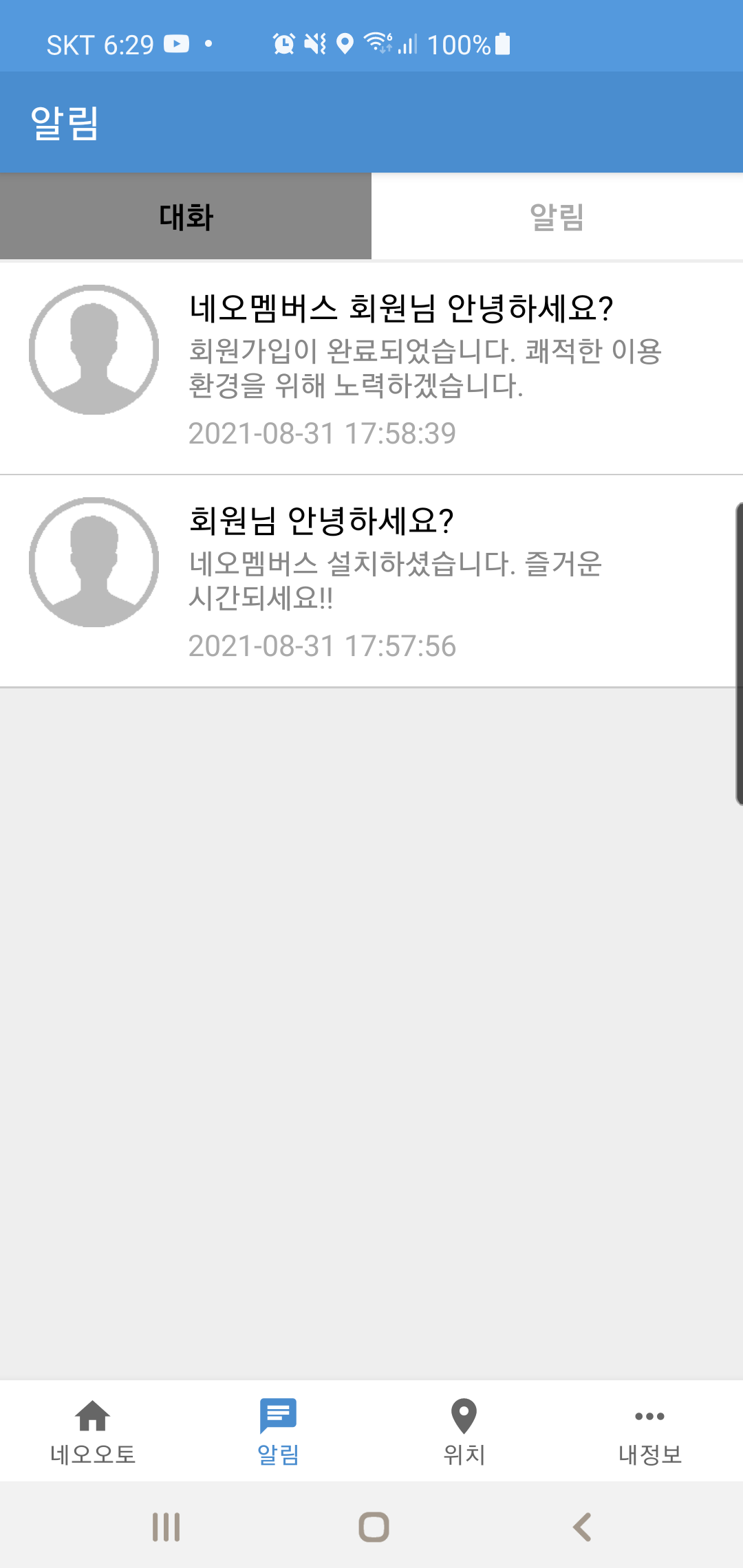Screen dimensions: 743x1568
Task: Open the 내정보 tab
Action: point(649,1432)
